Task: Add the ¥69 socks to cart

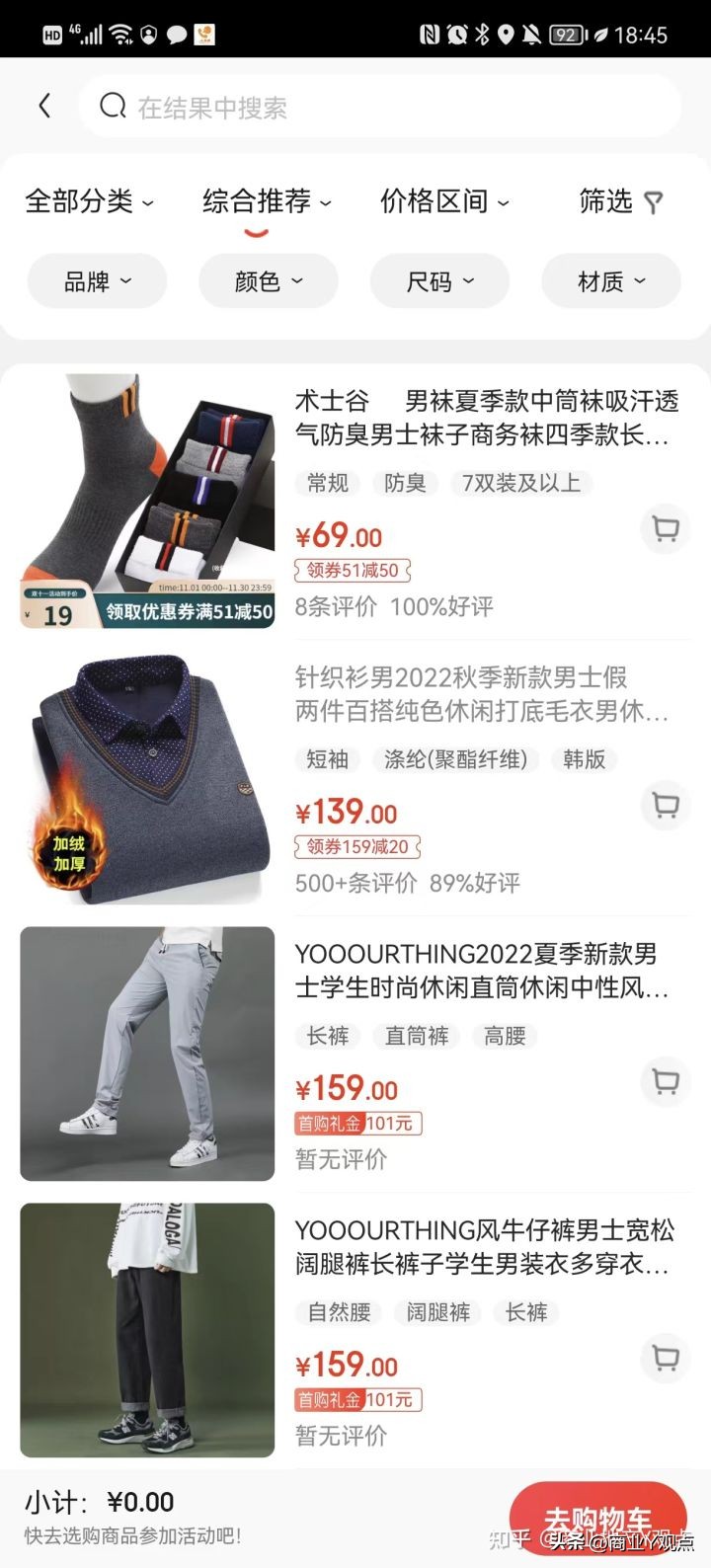Action: point(665,529)
